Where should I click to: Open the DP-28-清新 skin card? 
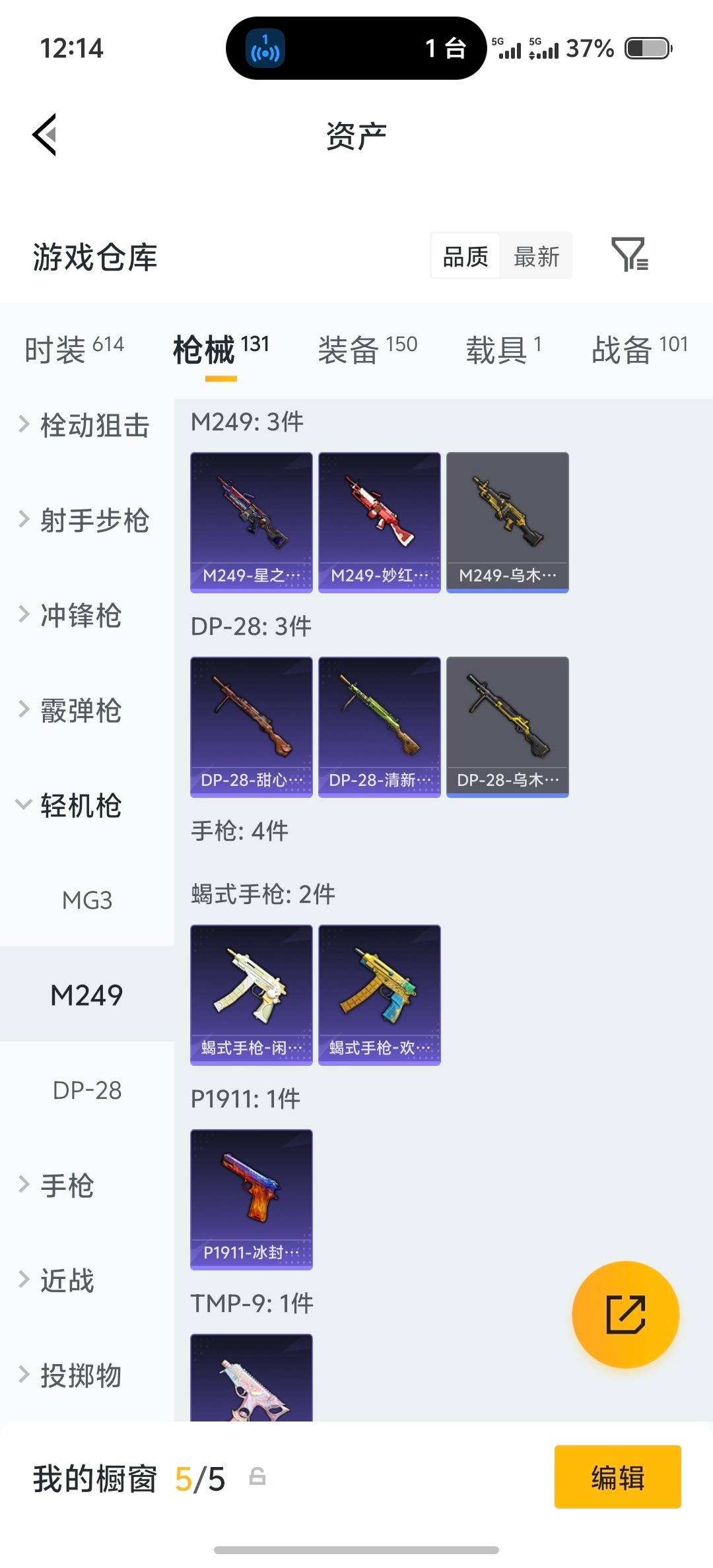click(379, 726)
